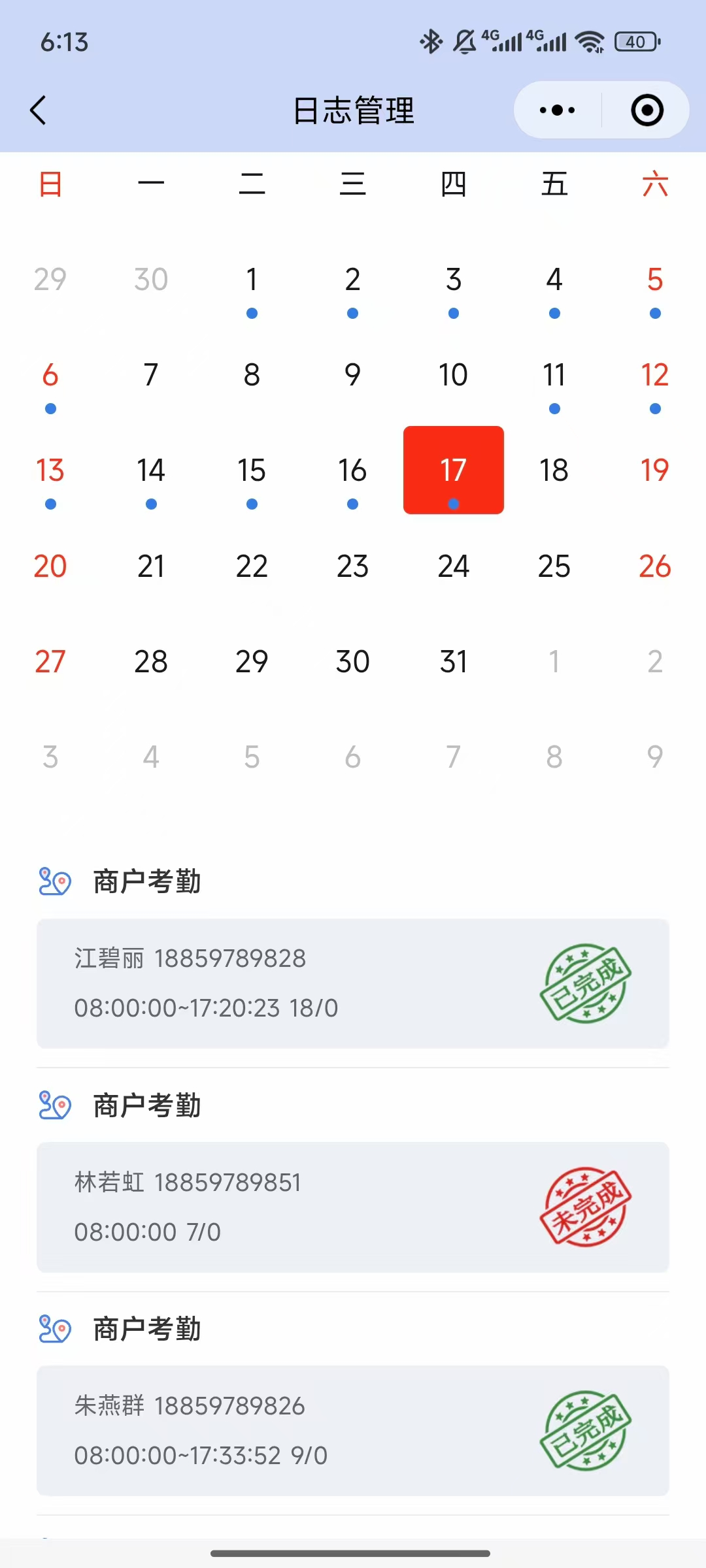Select date 31 on the calendar
This screenshot has width=706, height=1568.
click(454, 662)
